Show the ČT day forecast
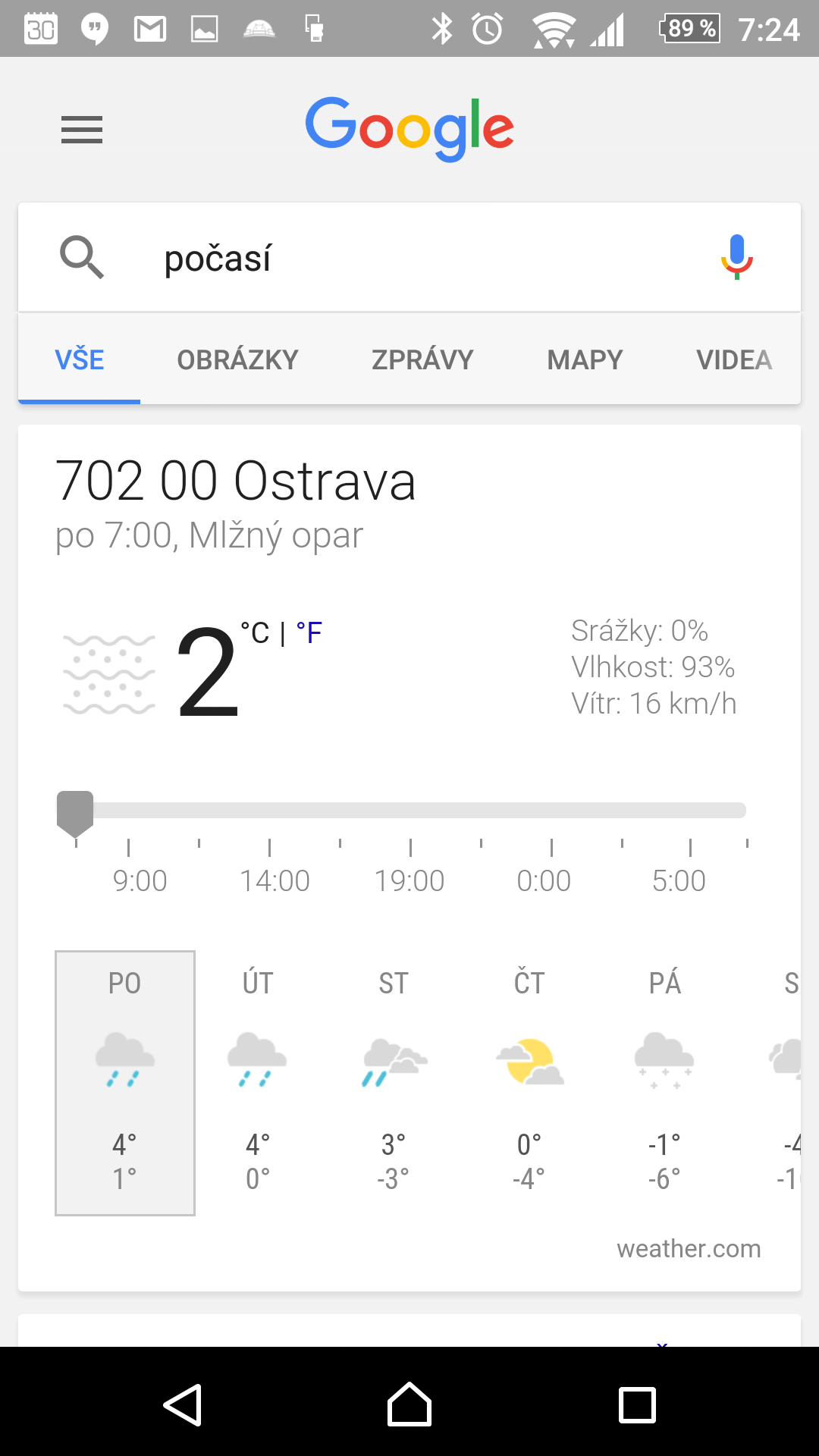The width and height of the screenshot is (819, 1456). 529,1083
